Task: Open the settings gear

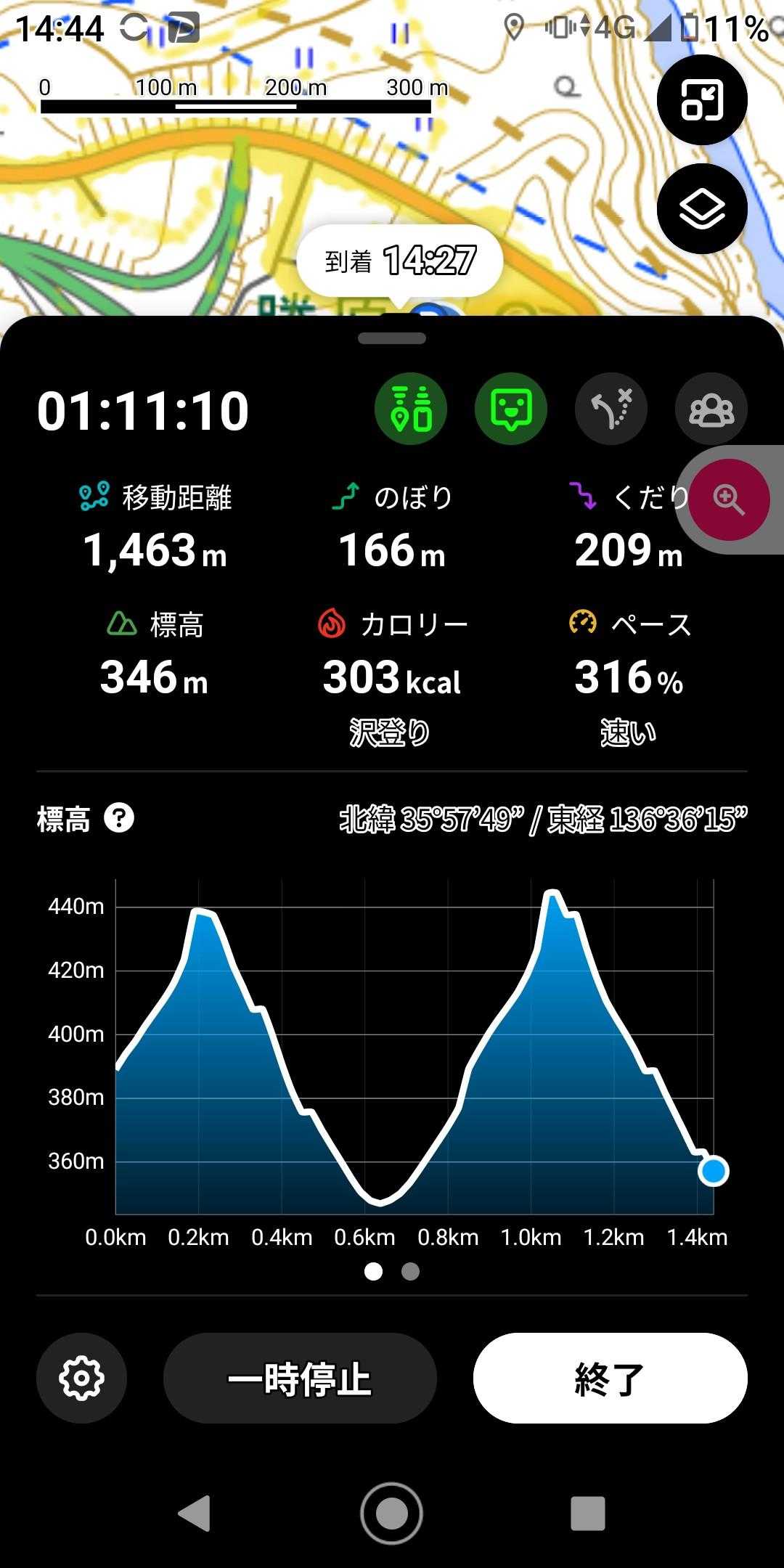Action: pos(81,1378)
